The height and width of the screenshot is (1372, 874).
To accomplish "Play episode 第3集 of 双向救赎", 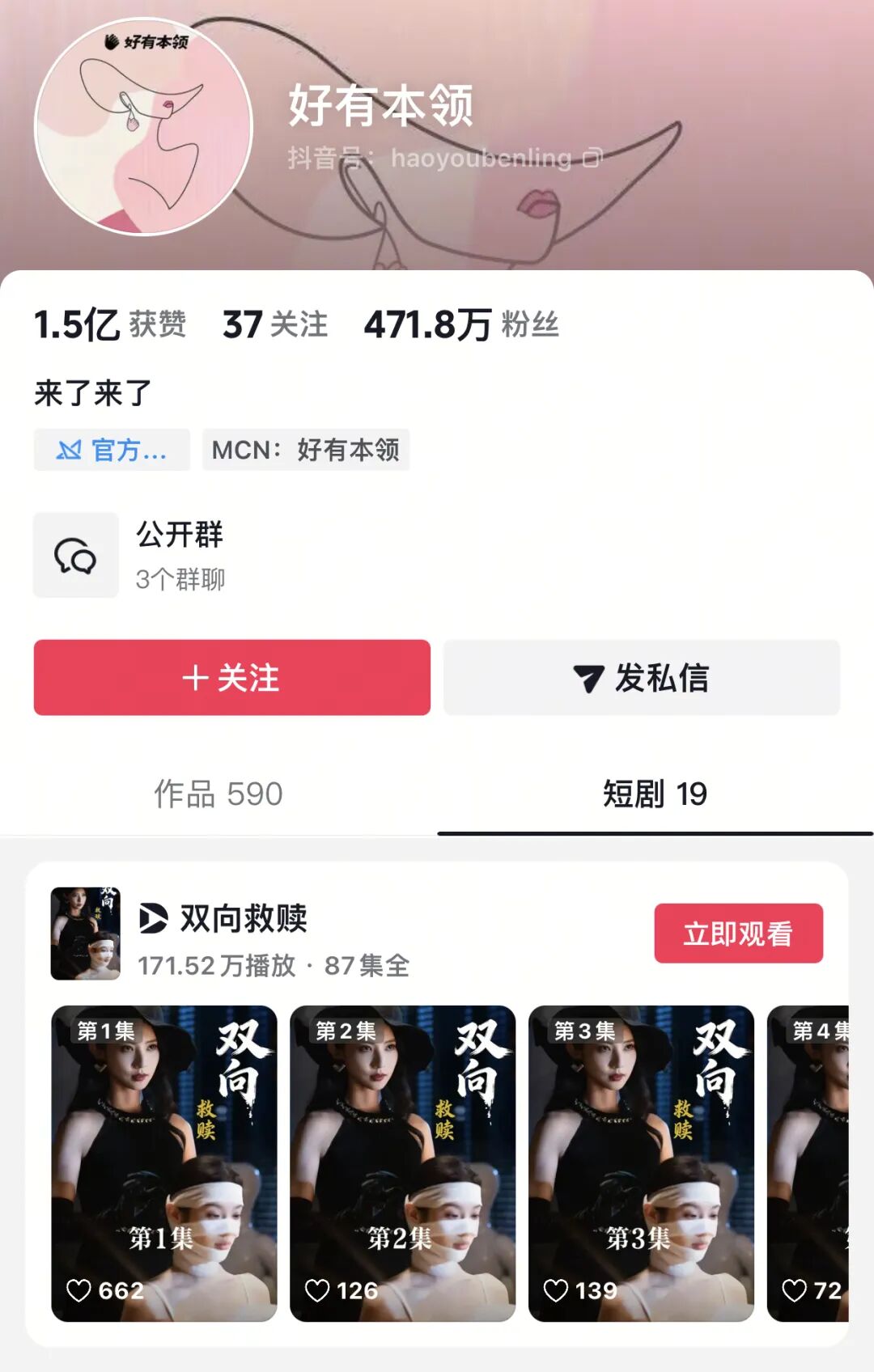I will click(x=641, y=1163).
